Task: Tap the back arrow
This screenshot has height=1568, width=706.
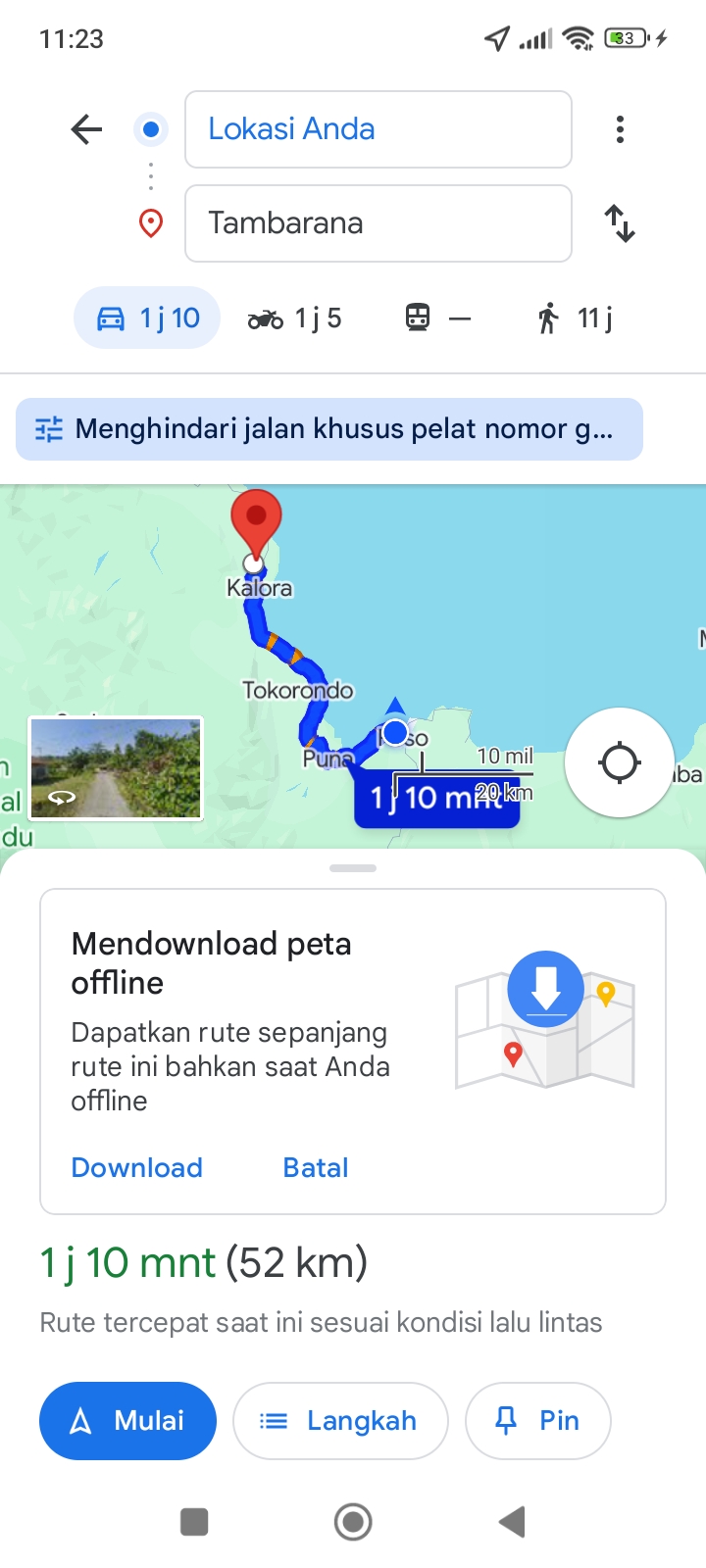Action: pyautogui.click(x=86, y=129)
